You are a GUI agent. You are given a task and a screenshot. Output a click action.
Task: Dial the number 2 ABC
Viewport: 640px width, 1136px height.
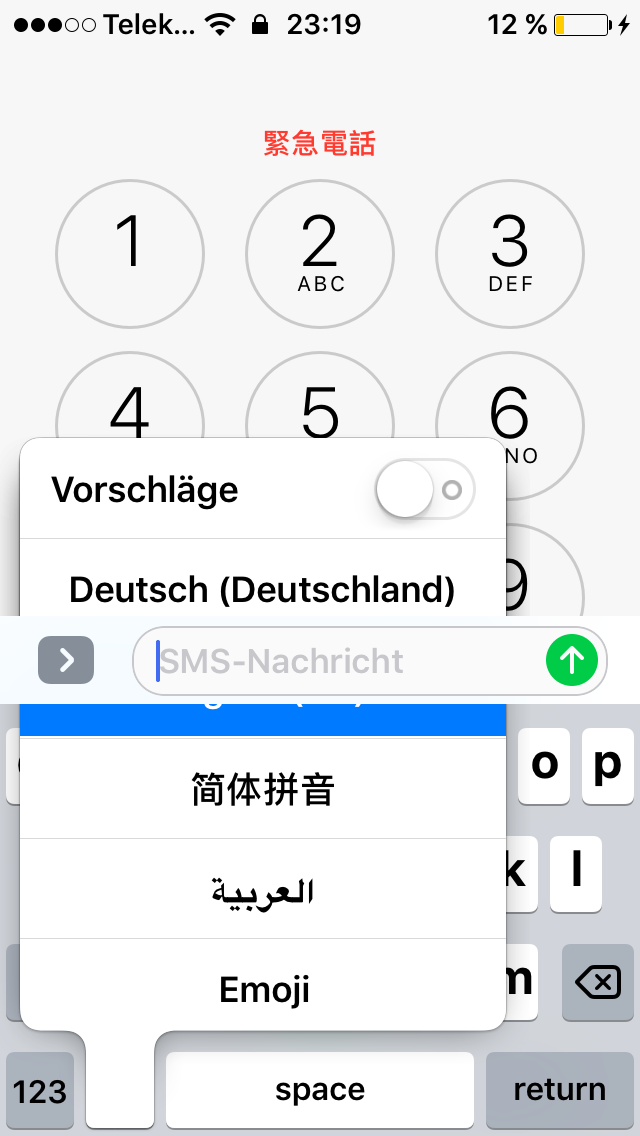pyautogui.click(x=320, y=254)
